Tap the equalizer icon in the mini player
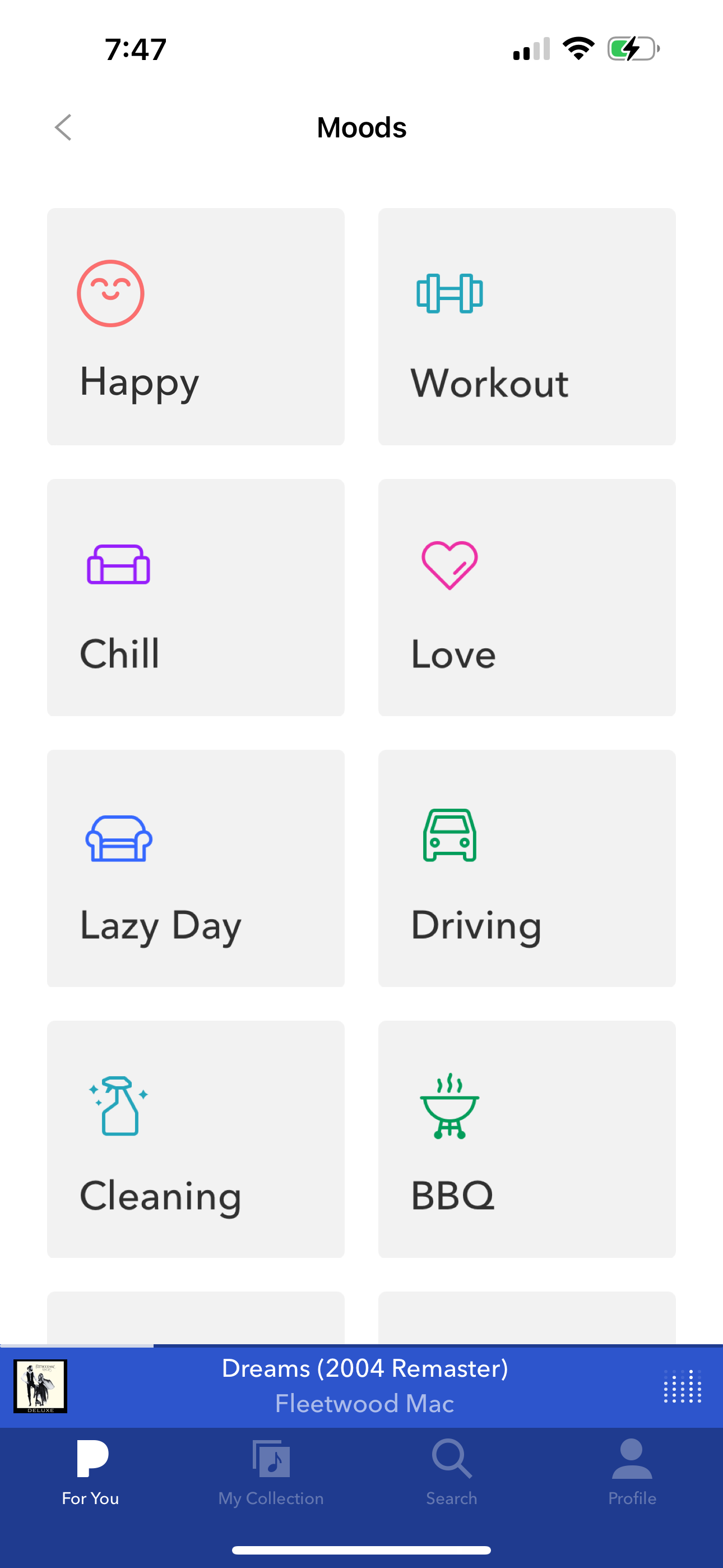Image resolution: width=723 pixels, height=1568 pixels. click(682, 1386)
